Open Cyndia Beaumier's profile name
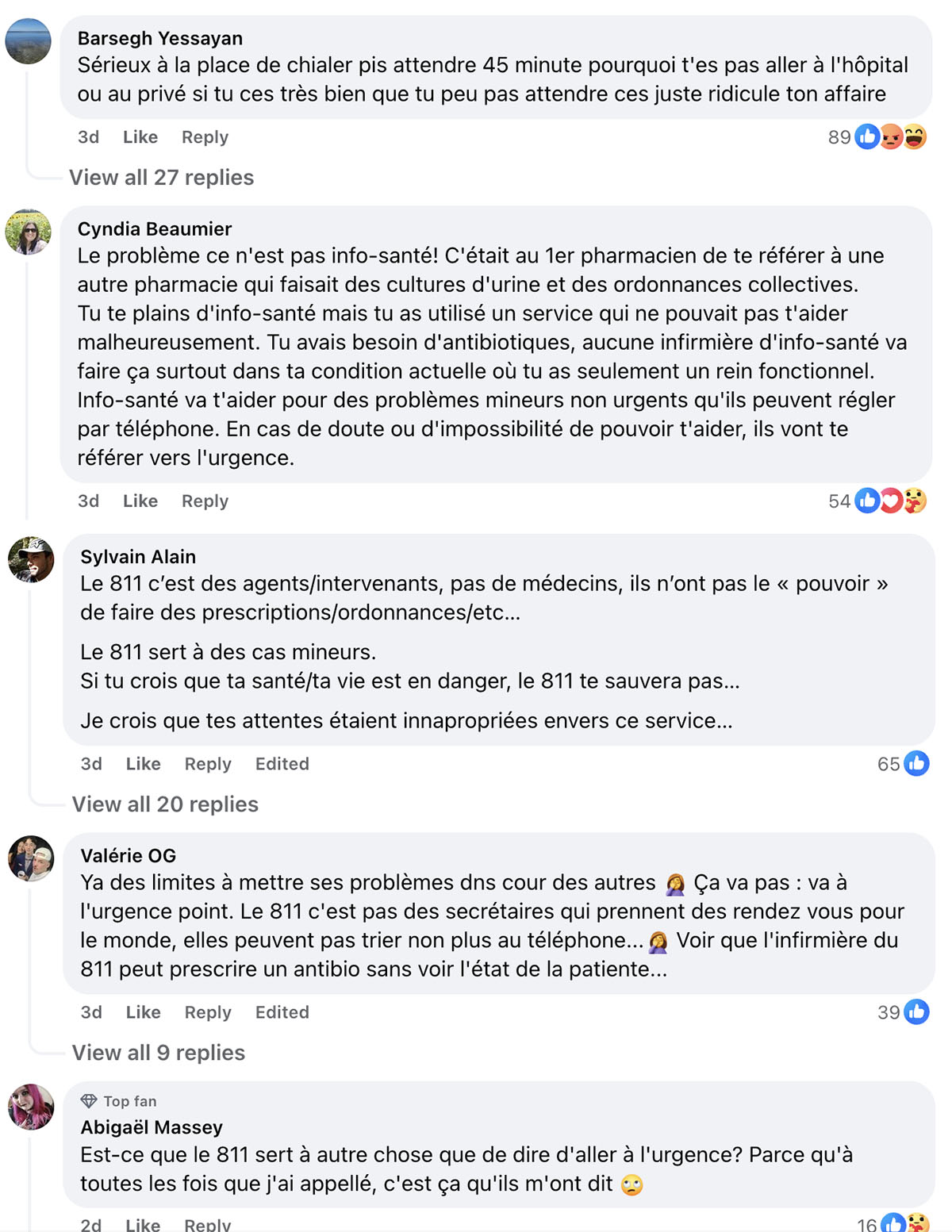 pos(155,228)
